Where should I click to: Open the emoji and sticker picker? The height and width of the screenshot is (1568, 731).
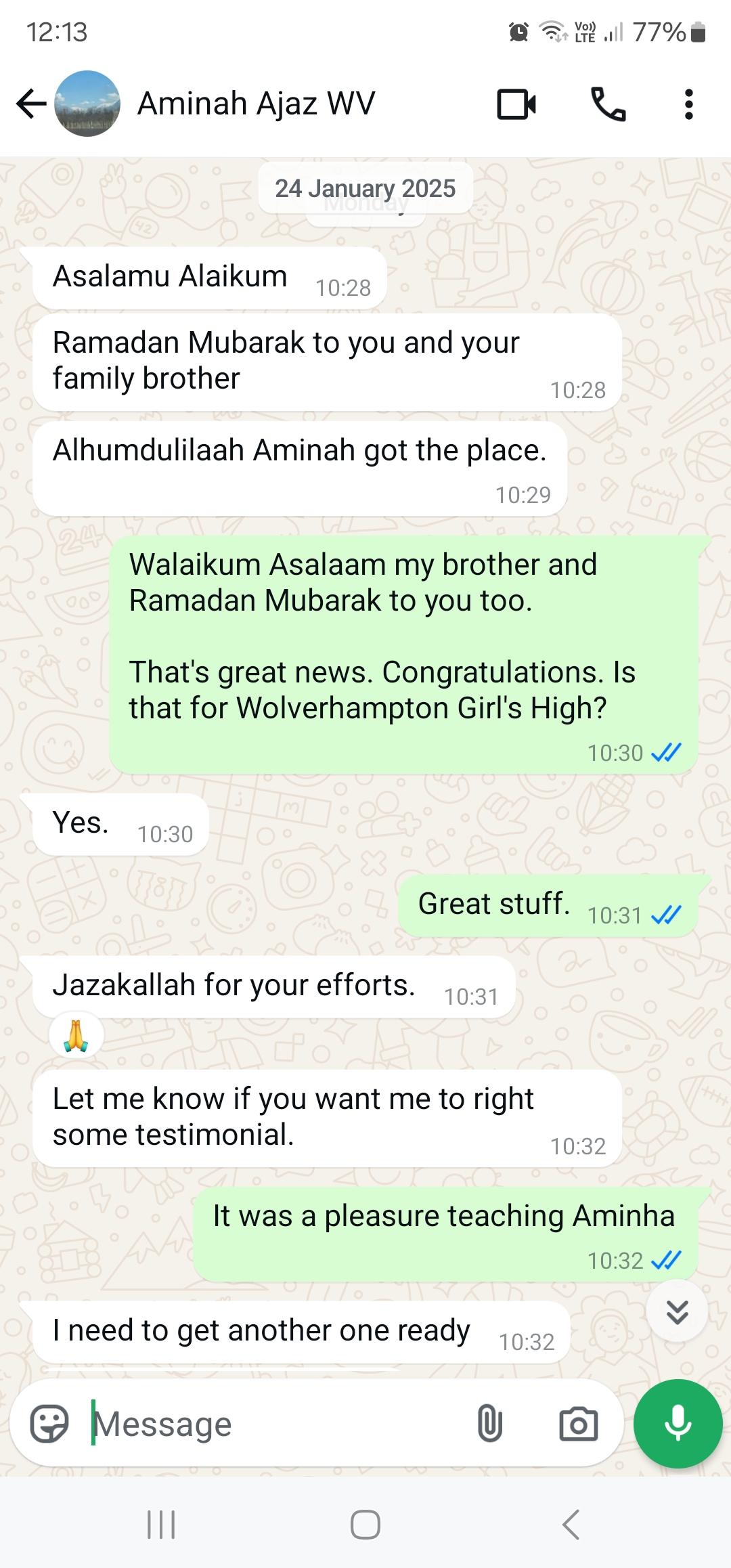pyautogui.click(x=49, y=1423)
